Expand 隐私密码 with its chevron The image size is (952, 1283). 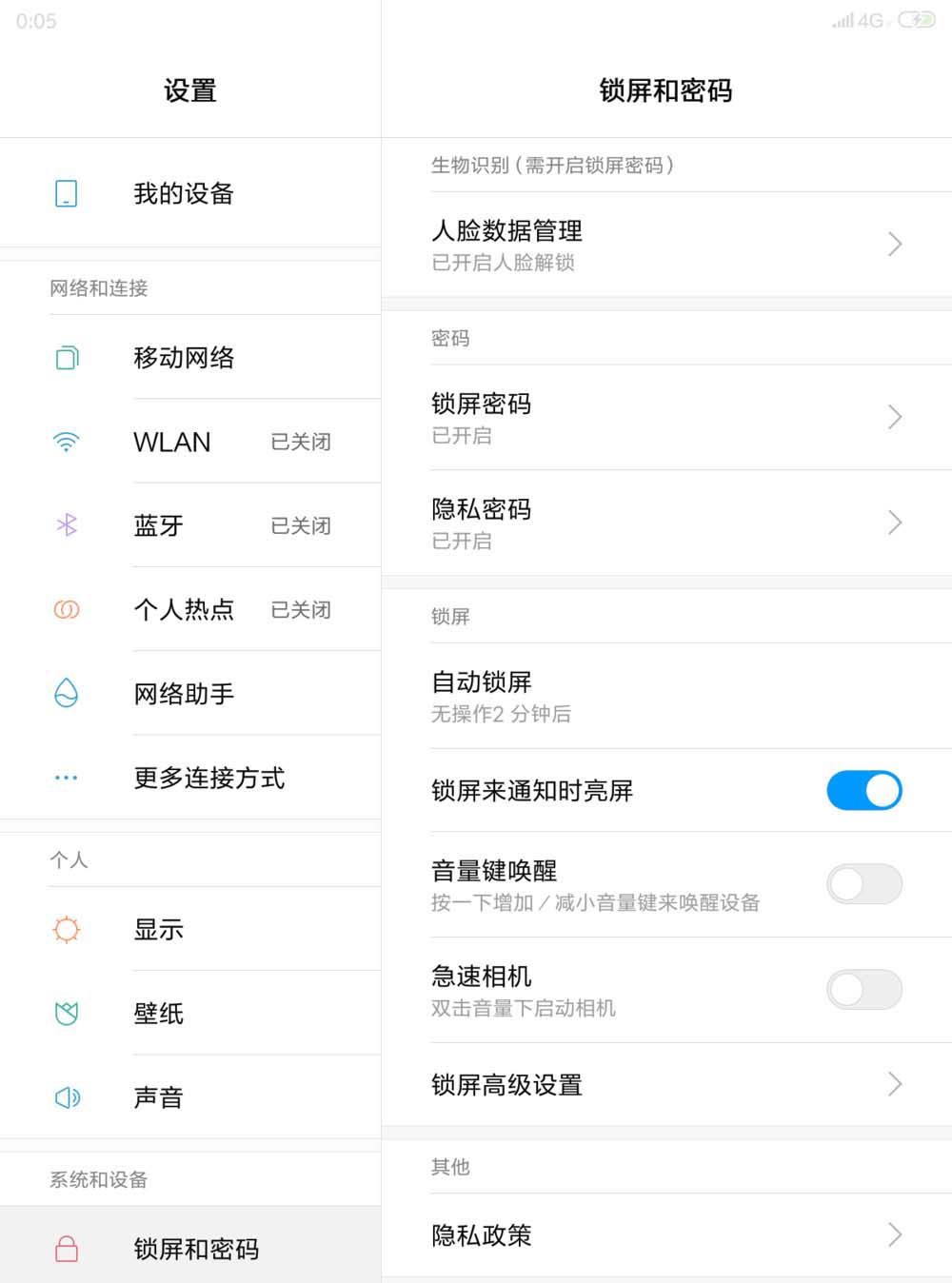894,523
